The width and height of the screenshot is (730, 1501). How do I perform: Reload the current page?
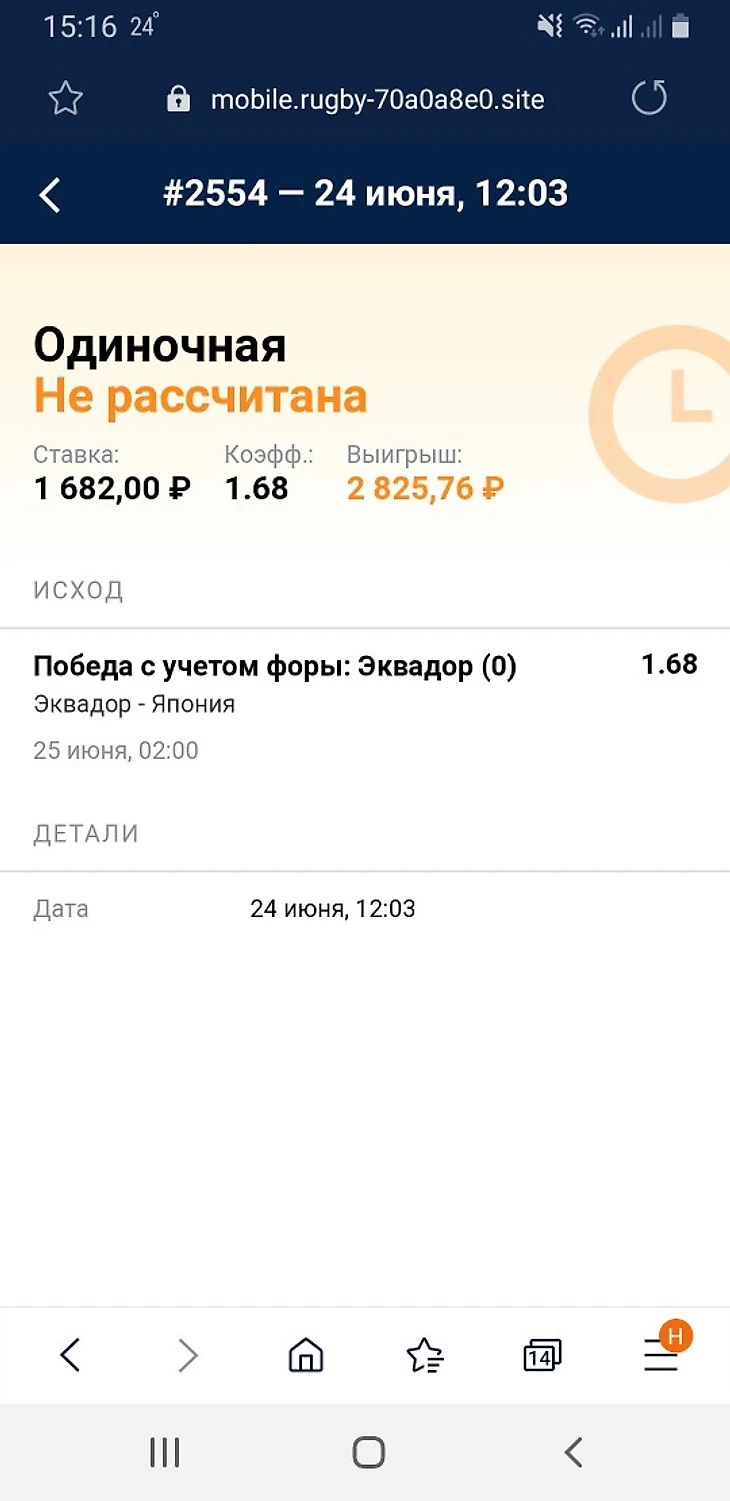click(649, 98)
